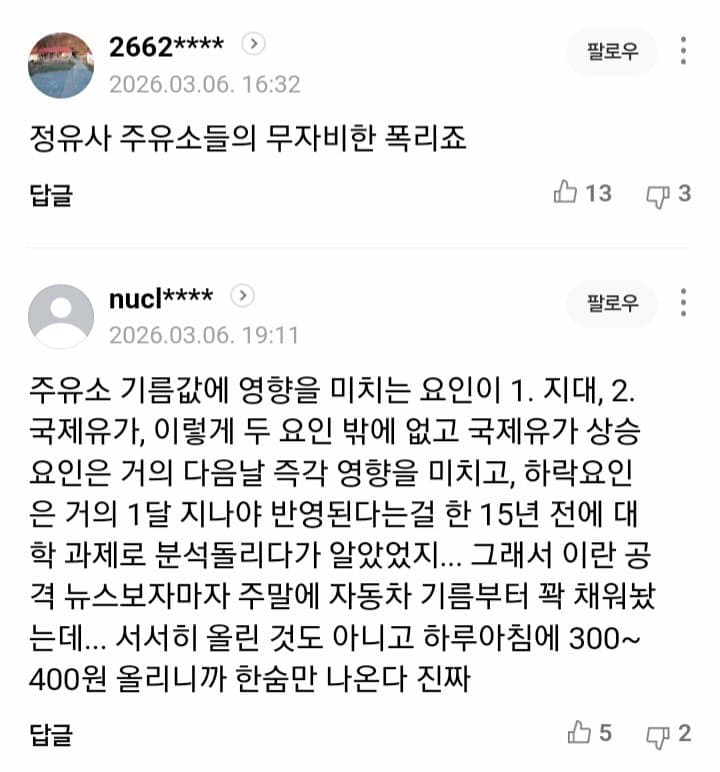Like nucl****'s comment
The image size is (720, 772).
591,733
